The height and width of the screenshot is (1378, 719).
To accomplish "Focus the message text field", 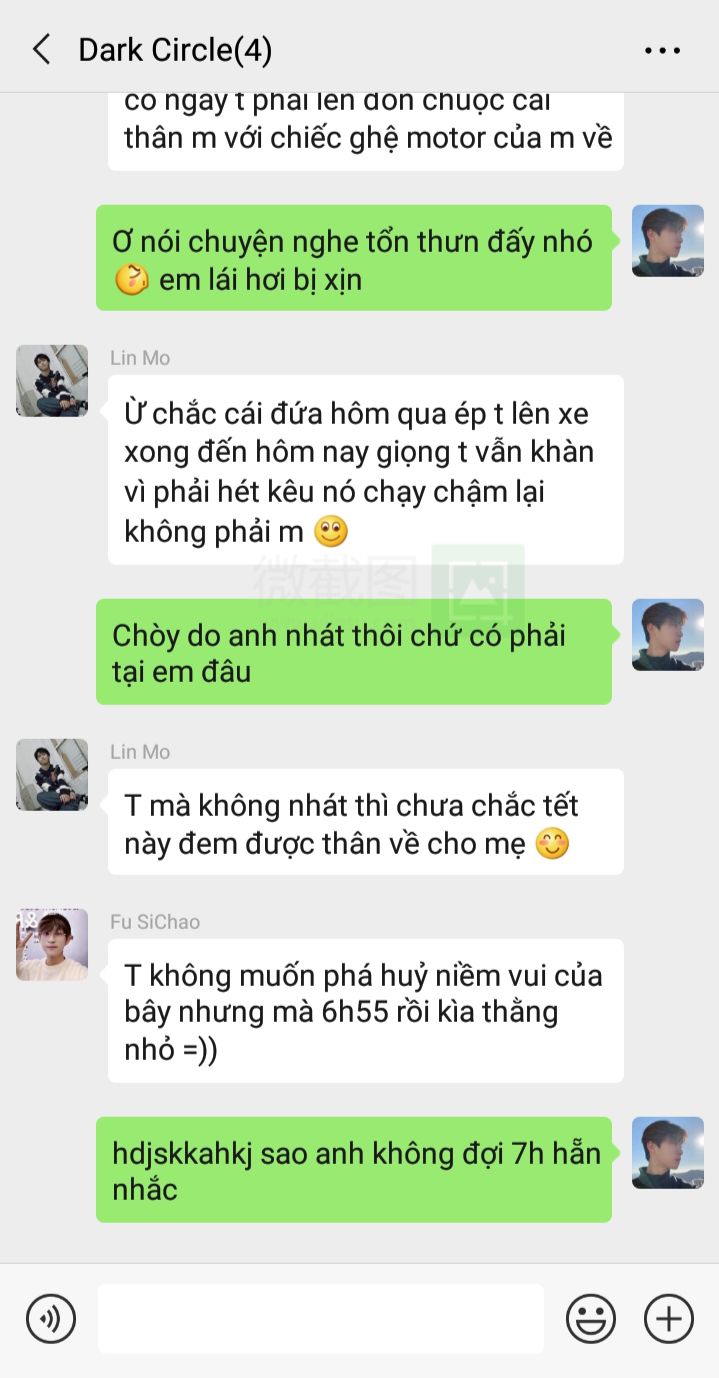I will (x=320, y=1318).
